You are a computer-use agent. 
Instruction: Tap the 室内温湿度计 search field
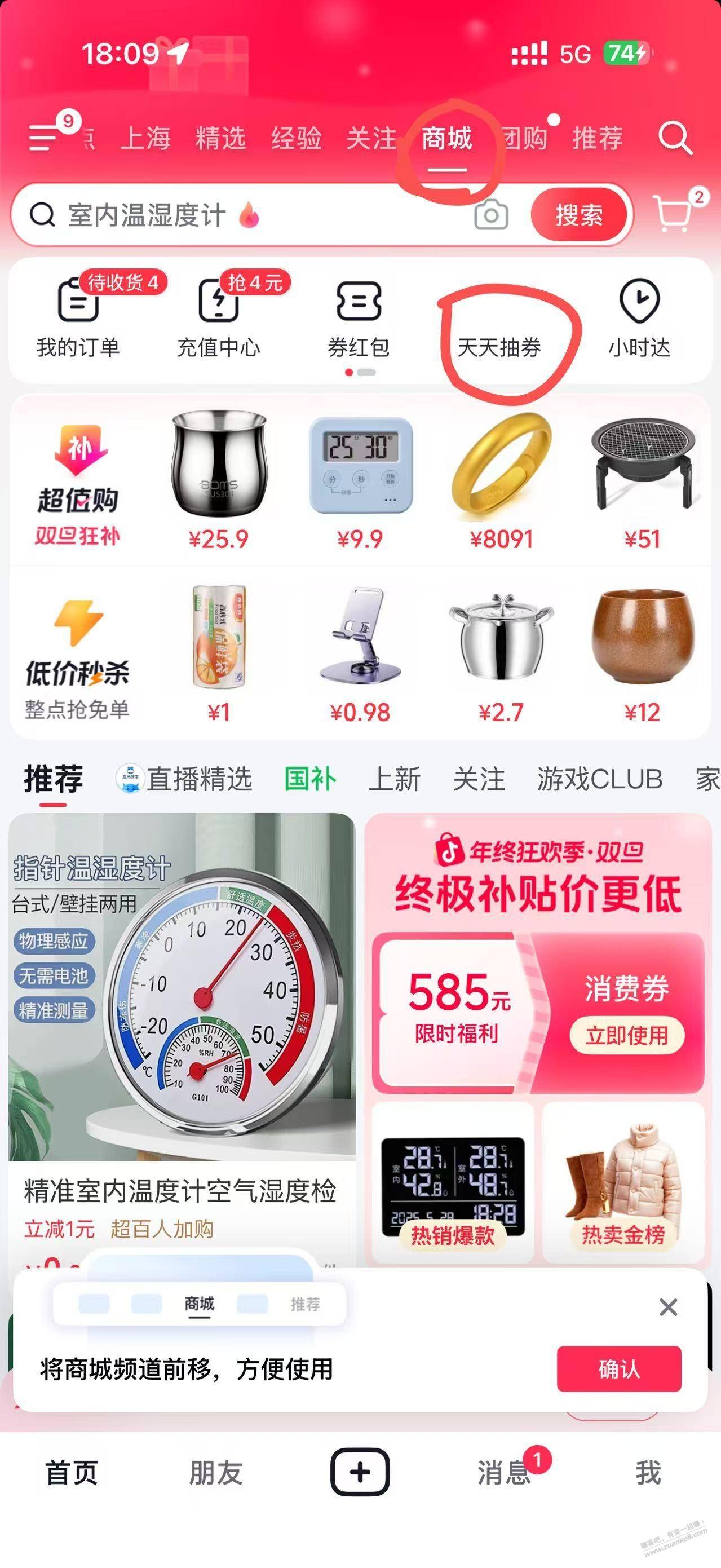(244, 215)
